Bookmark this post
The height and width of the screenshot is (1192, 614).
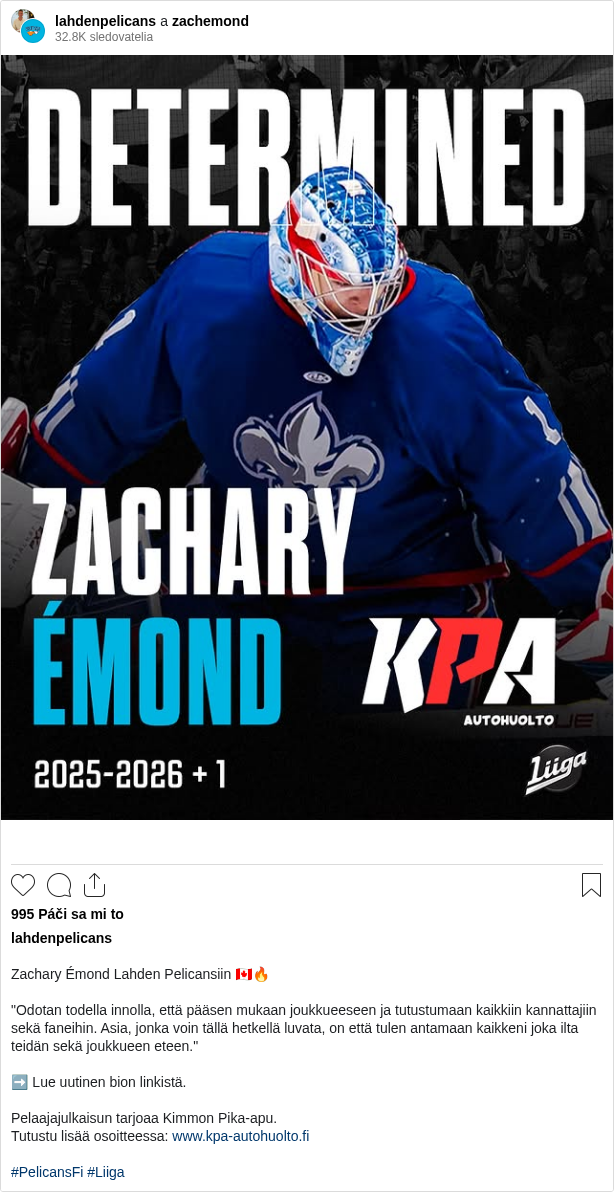591,885
